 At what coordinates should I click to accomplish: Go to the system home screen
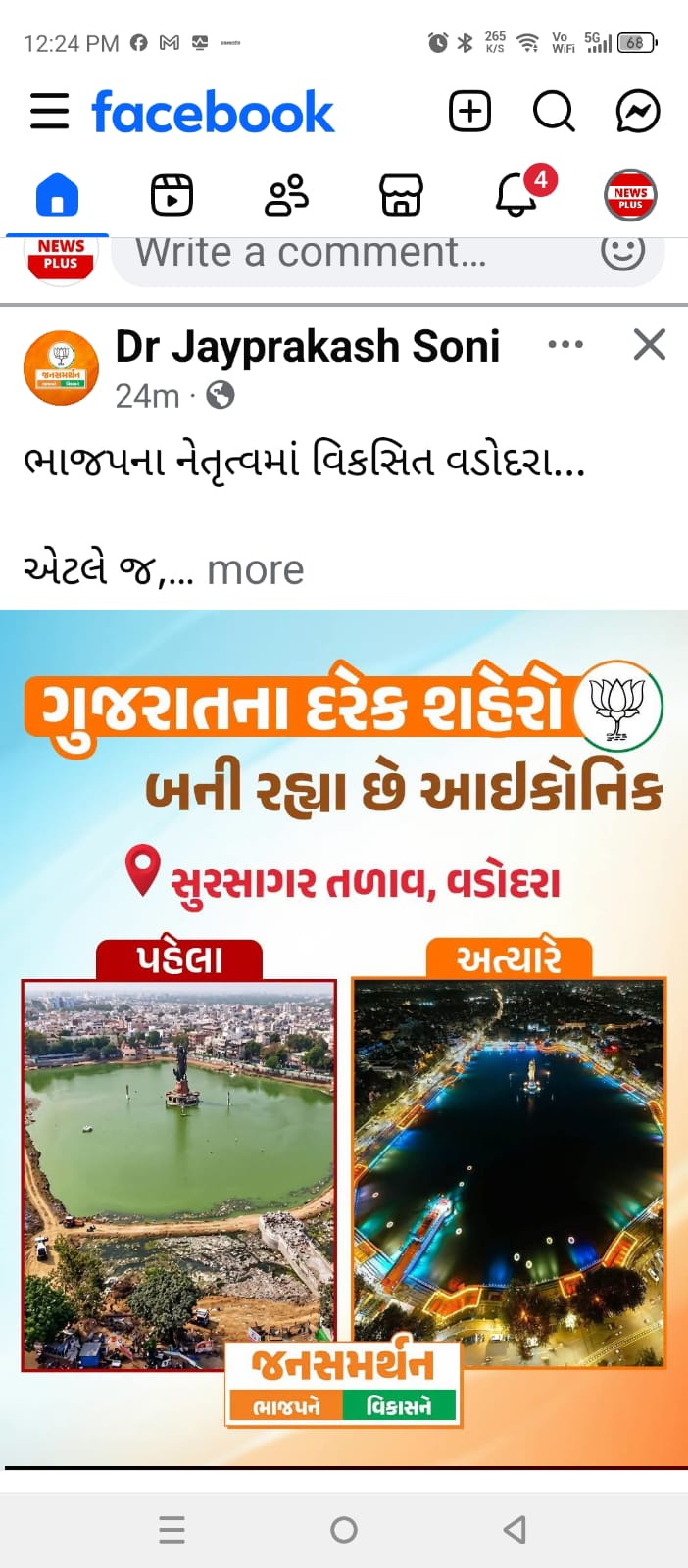[344, 1529]
